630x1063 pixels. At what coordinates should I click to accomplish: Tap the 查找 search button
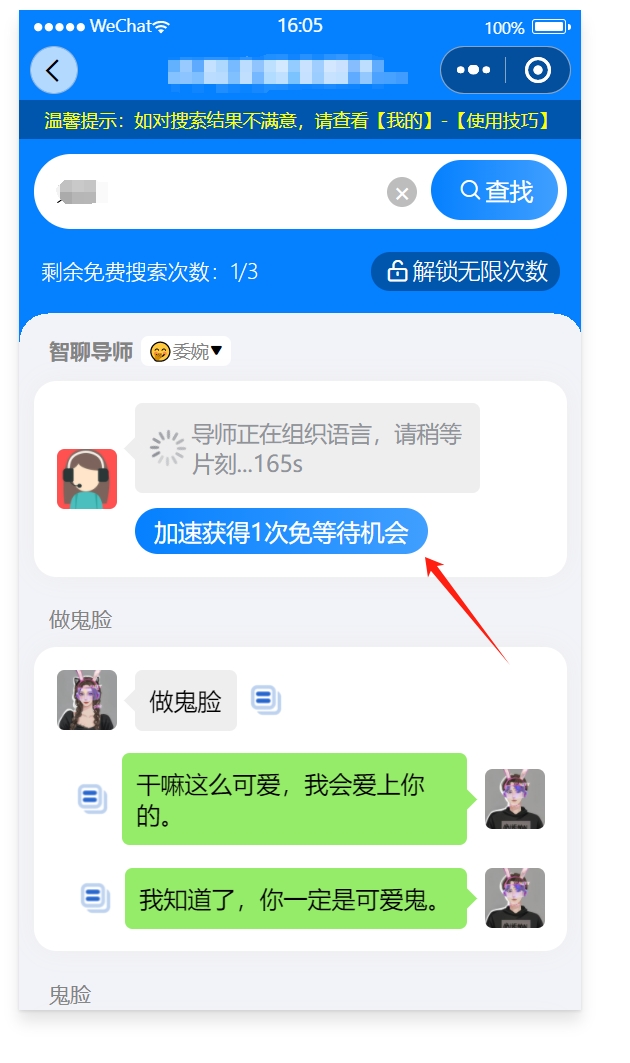pyautogui.click(x=495, y=191)
